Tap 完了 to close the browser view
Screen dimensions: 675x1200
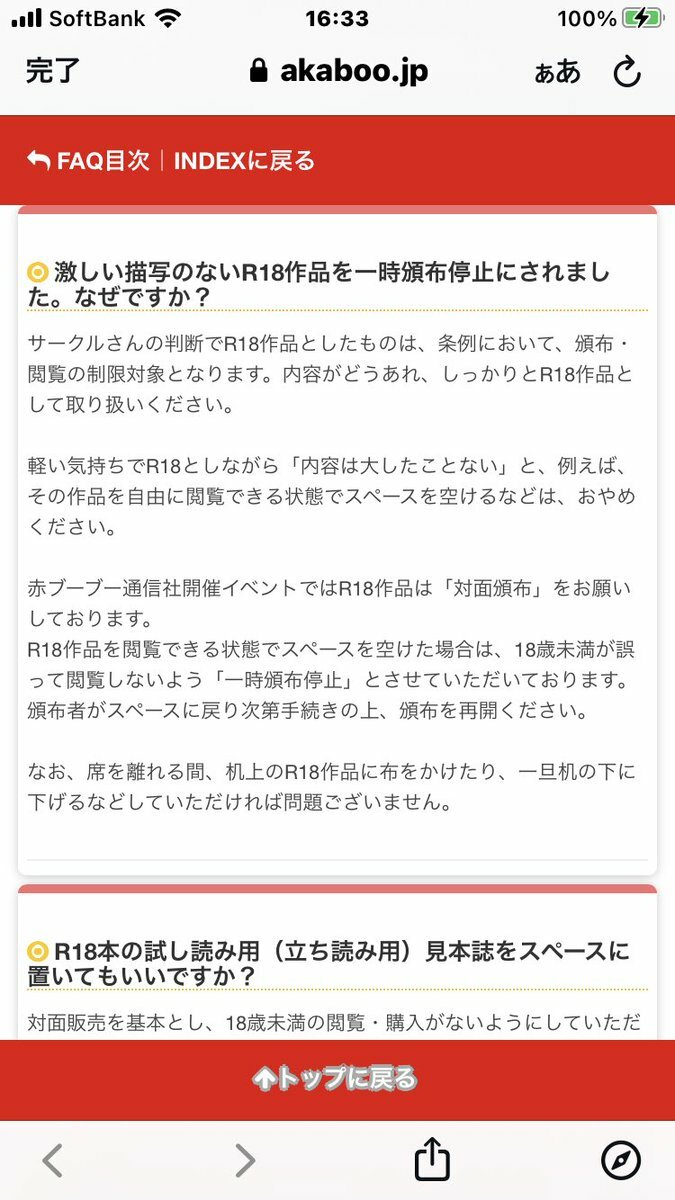pyautogui.click(x=53, y=71)
